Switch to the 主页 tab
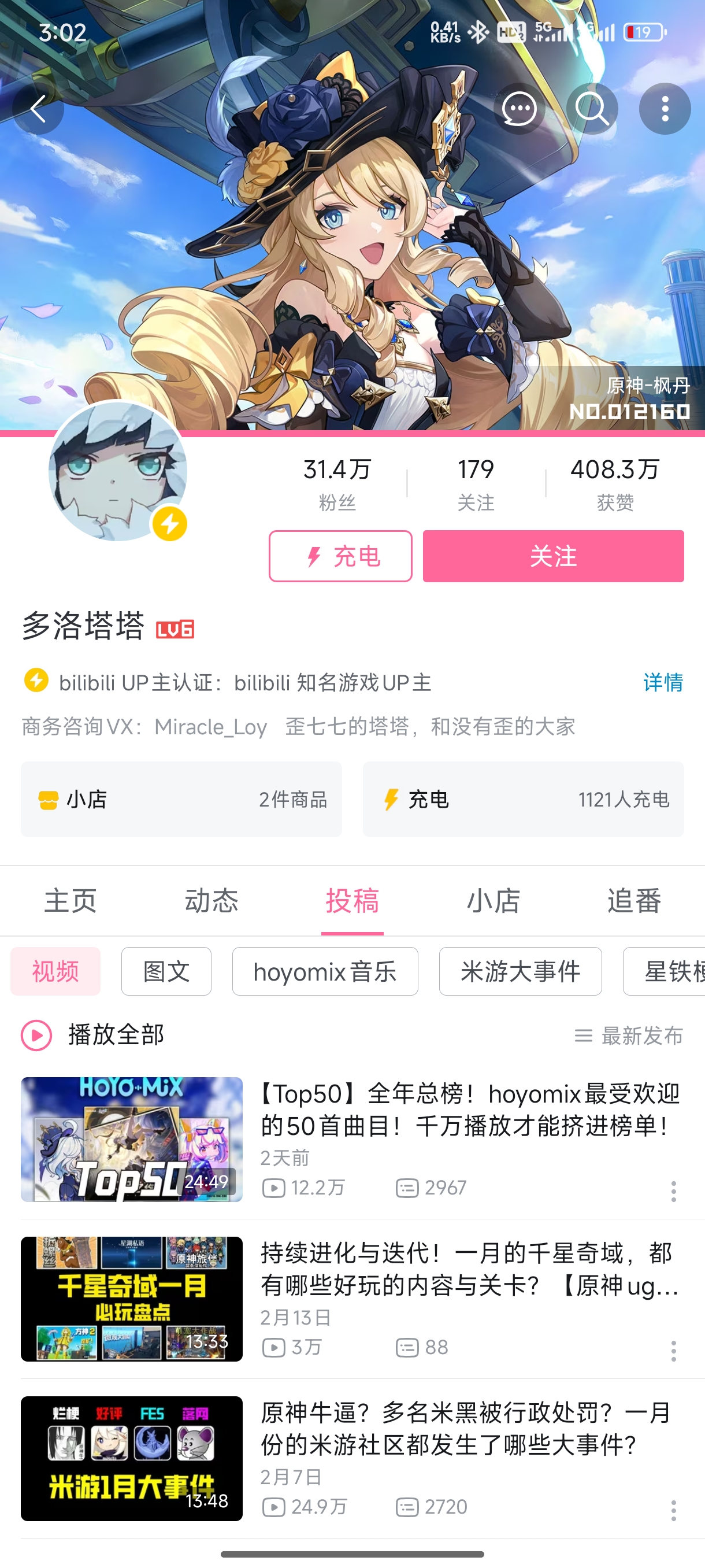The image size is (705, 1568). [70, 901]
